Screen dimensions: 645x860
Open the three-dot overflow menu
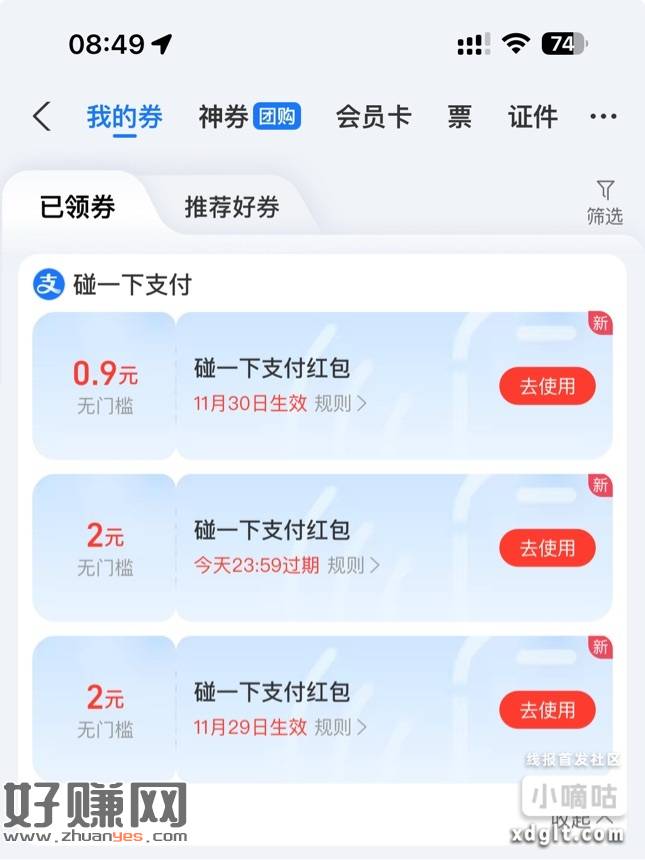click(x=603, y=117)
